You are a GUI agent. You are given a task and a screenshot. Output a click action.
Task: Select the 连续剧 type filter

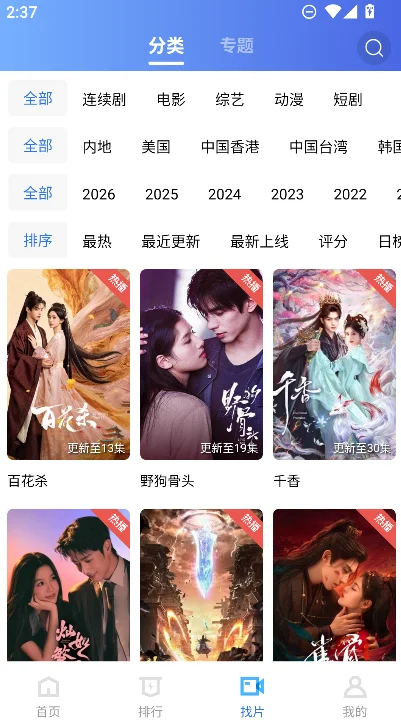click(104, 99)
